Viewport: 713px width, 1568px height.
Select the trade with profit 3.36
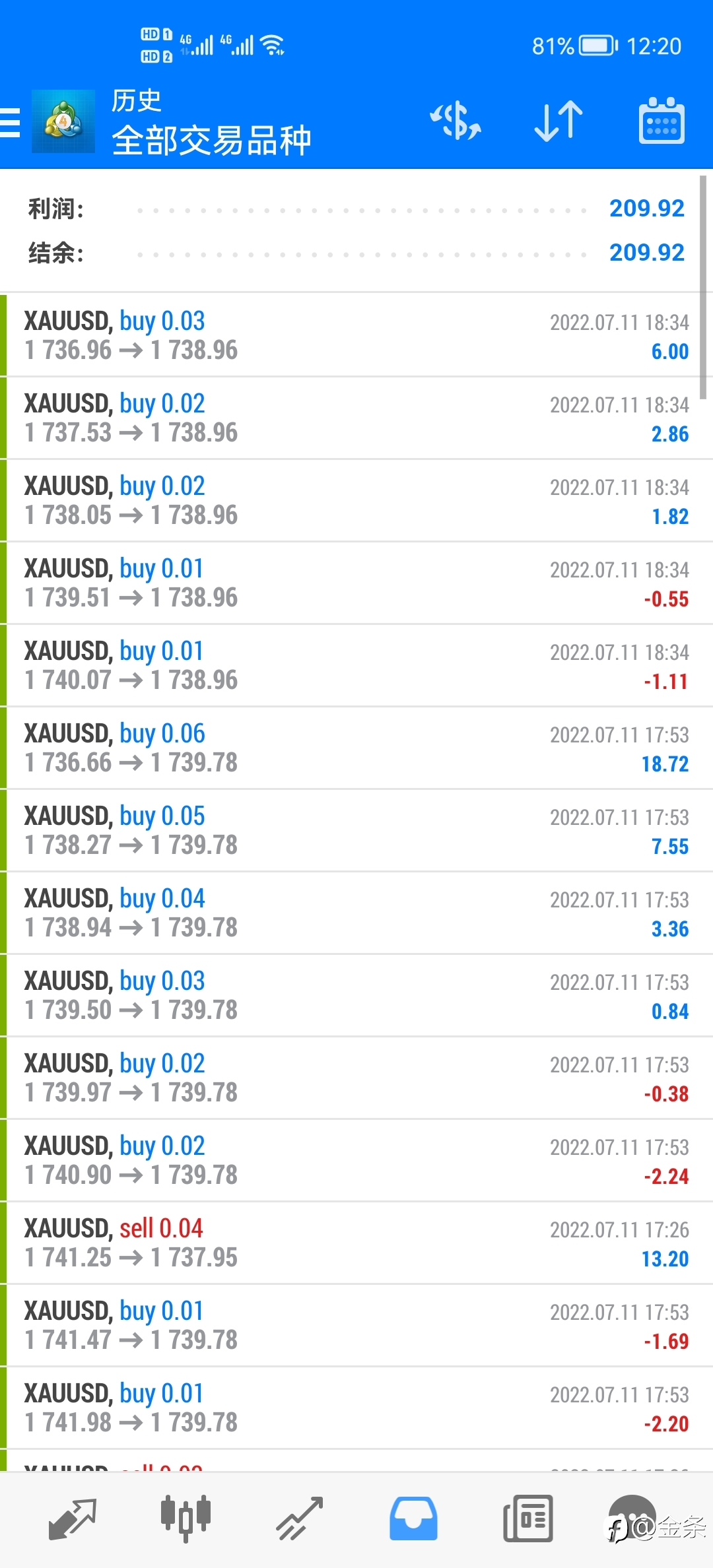356,913
